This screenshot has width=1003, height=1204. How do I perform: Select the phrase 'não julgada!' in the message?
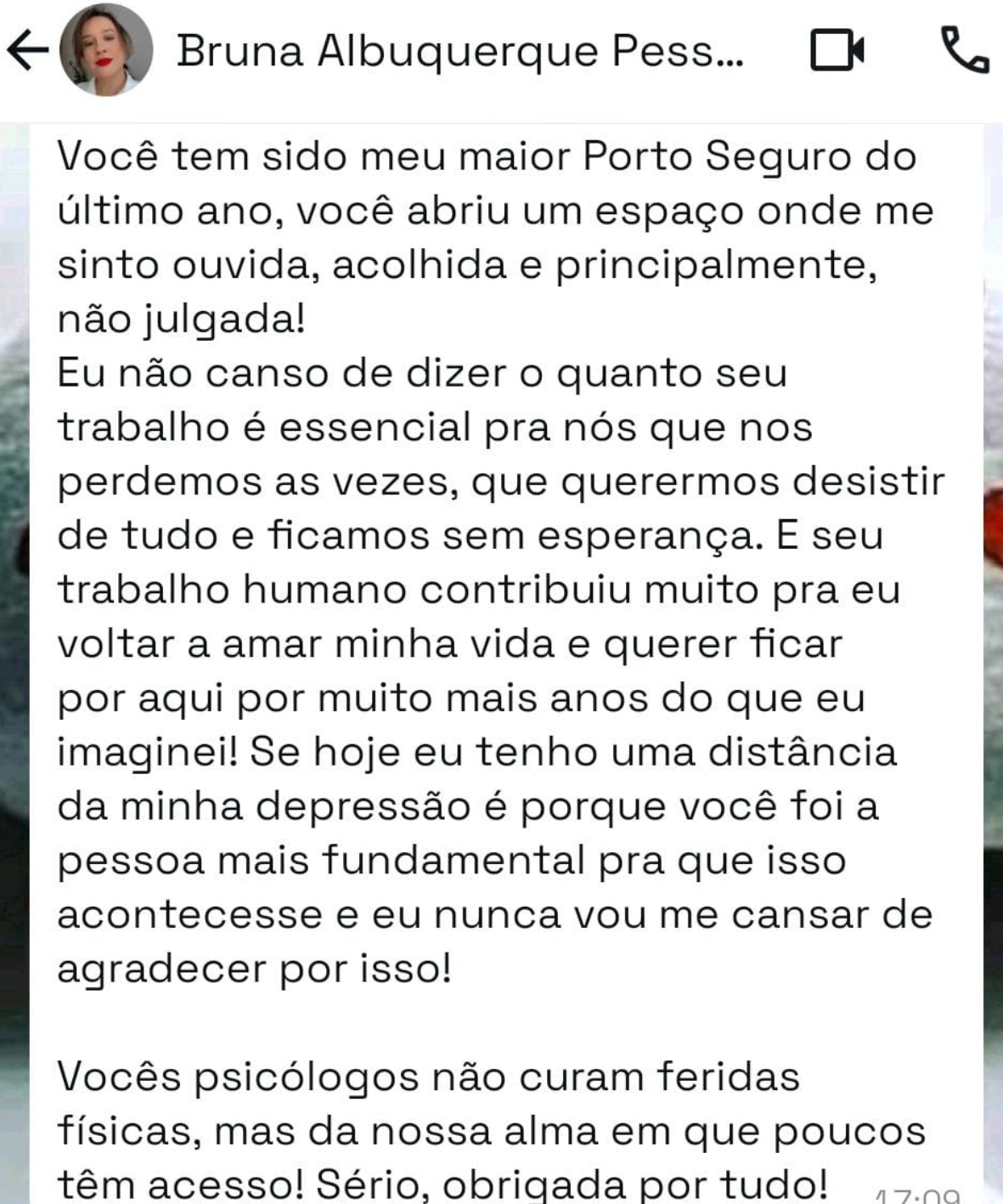click(183, 319)
